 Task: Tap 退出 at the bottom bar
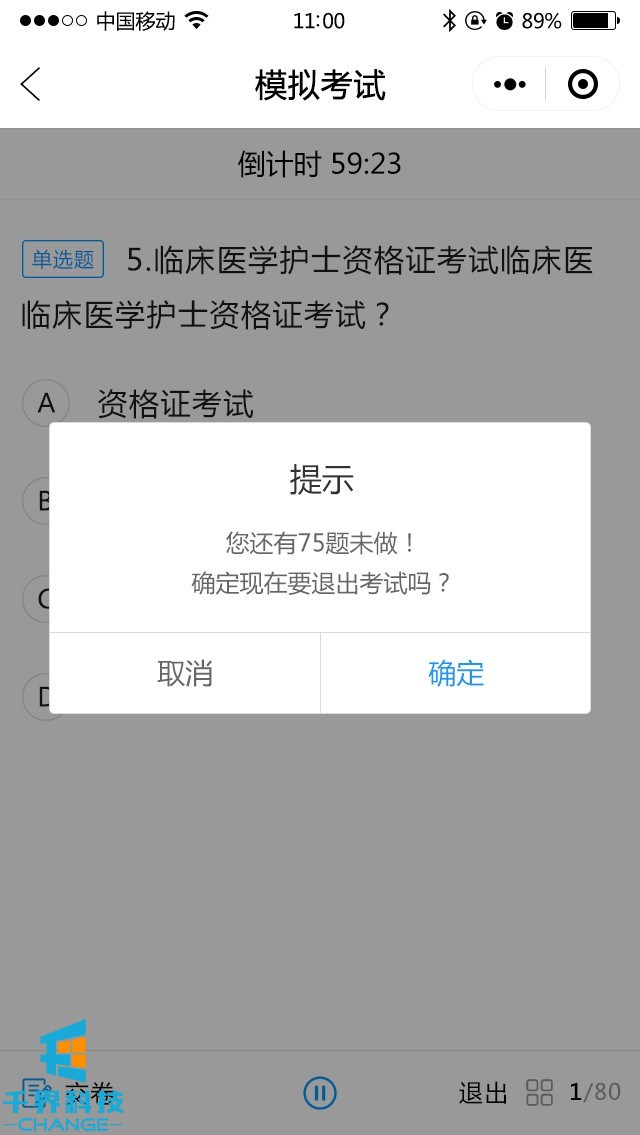483,1092
